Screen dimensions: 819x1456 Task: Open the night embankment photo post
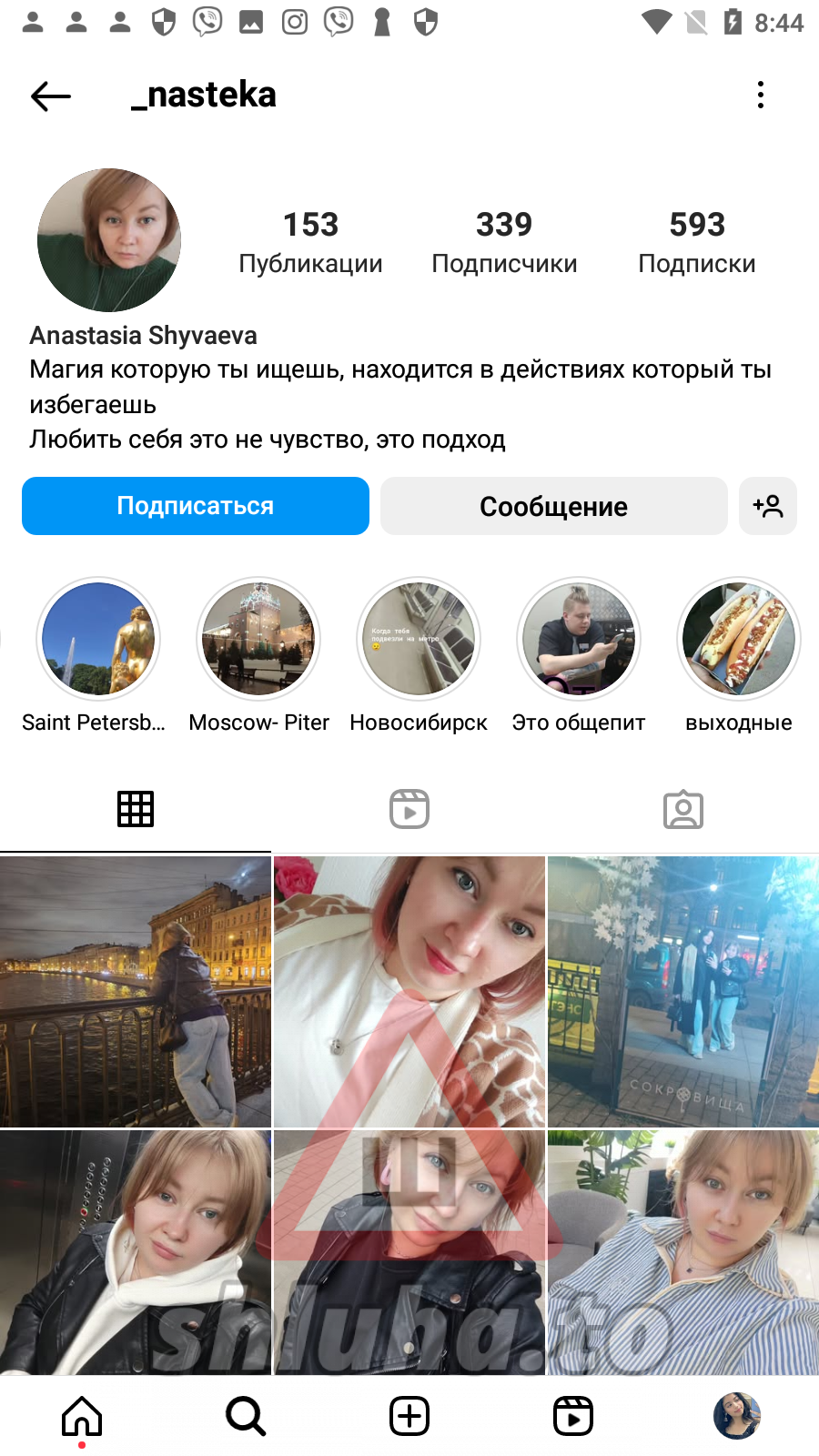coord(136,991)
